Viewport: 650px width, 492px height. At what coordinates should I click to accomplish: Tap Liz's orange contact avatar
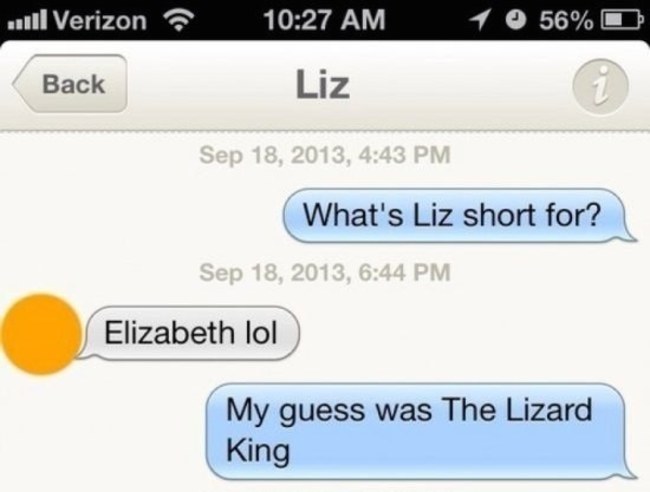pos(41,334)
